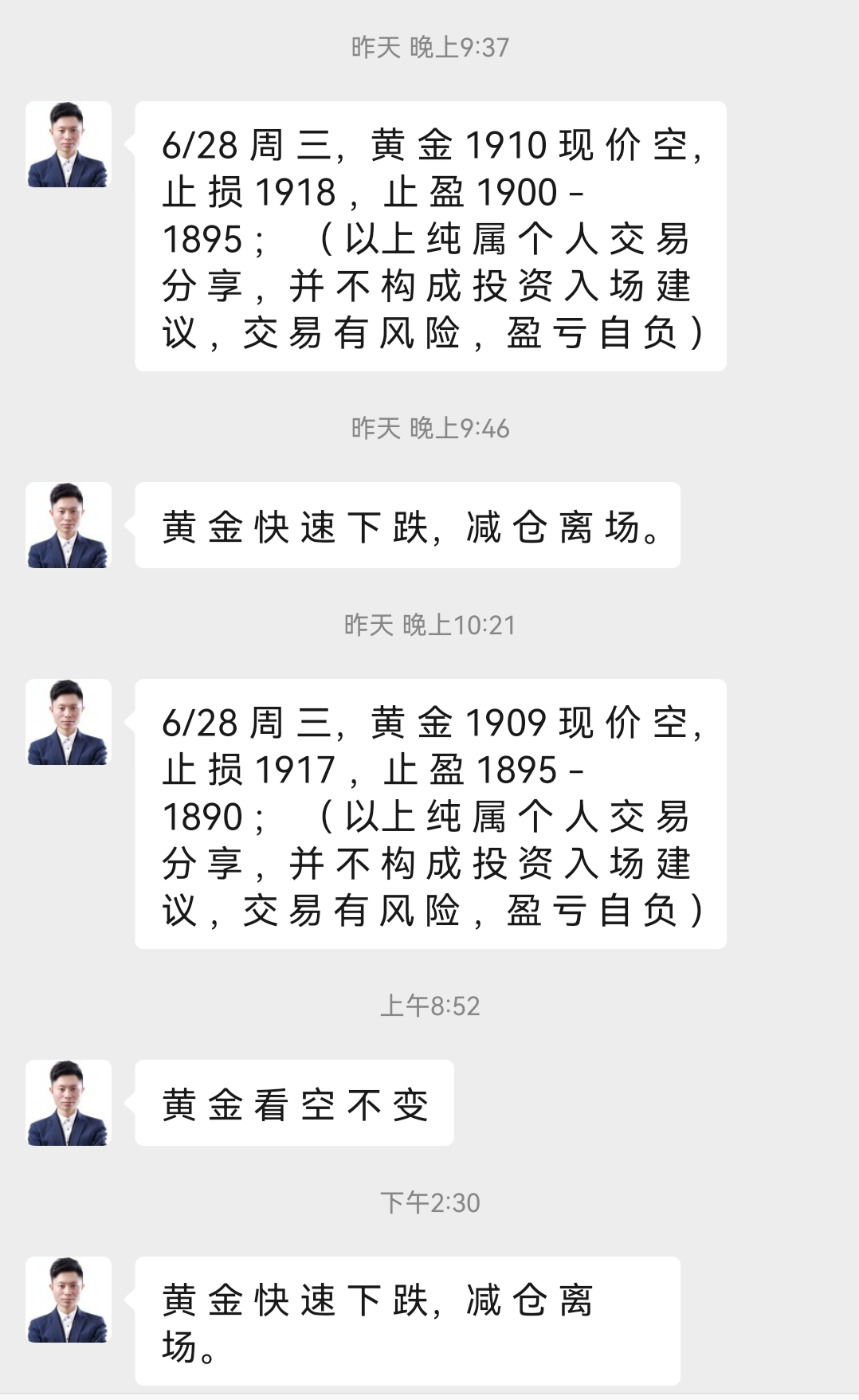Tap the avatar next to the 9:46 message
Image resolution: width=859 pixels, height=1400 pixels.
point(68,525)
